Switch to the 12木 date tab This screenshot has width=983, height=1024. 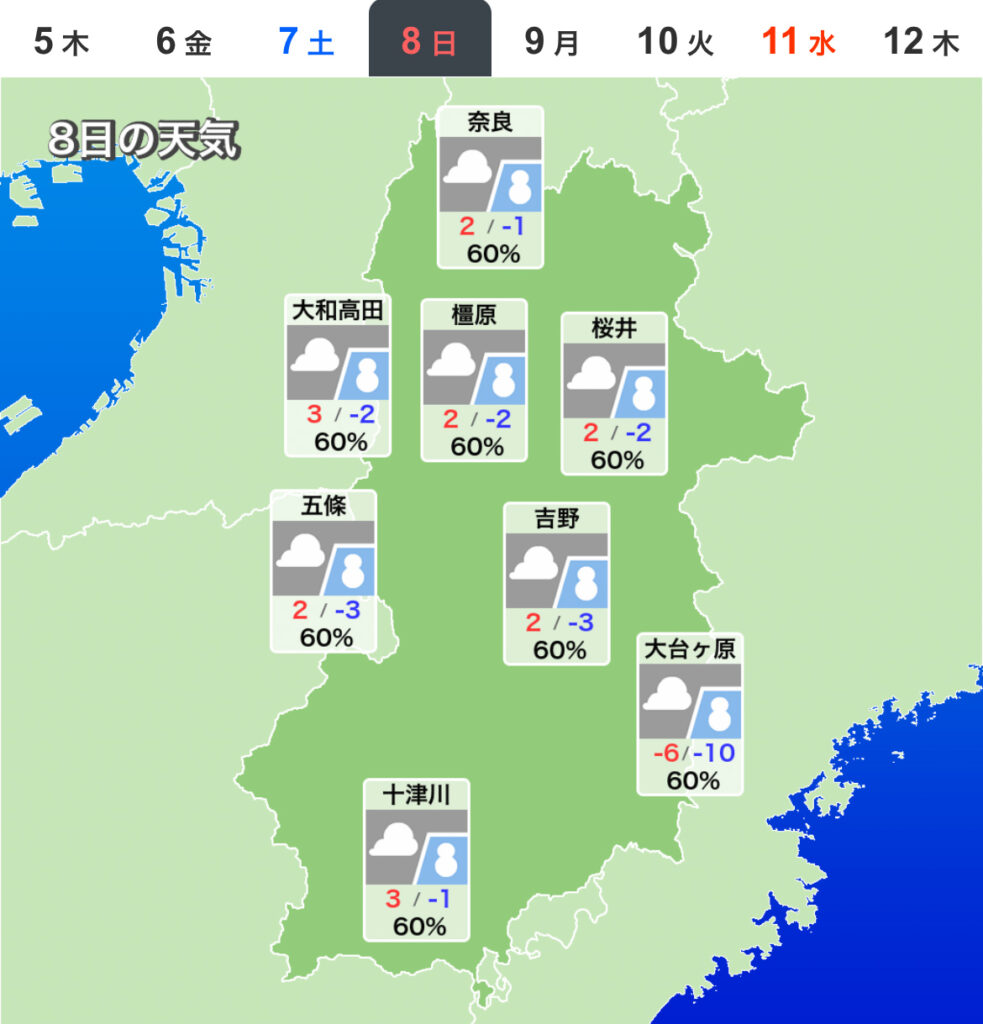(921, 42)
